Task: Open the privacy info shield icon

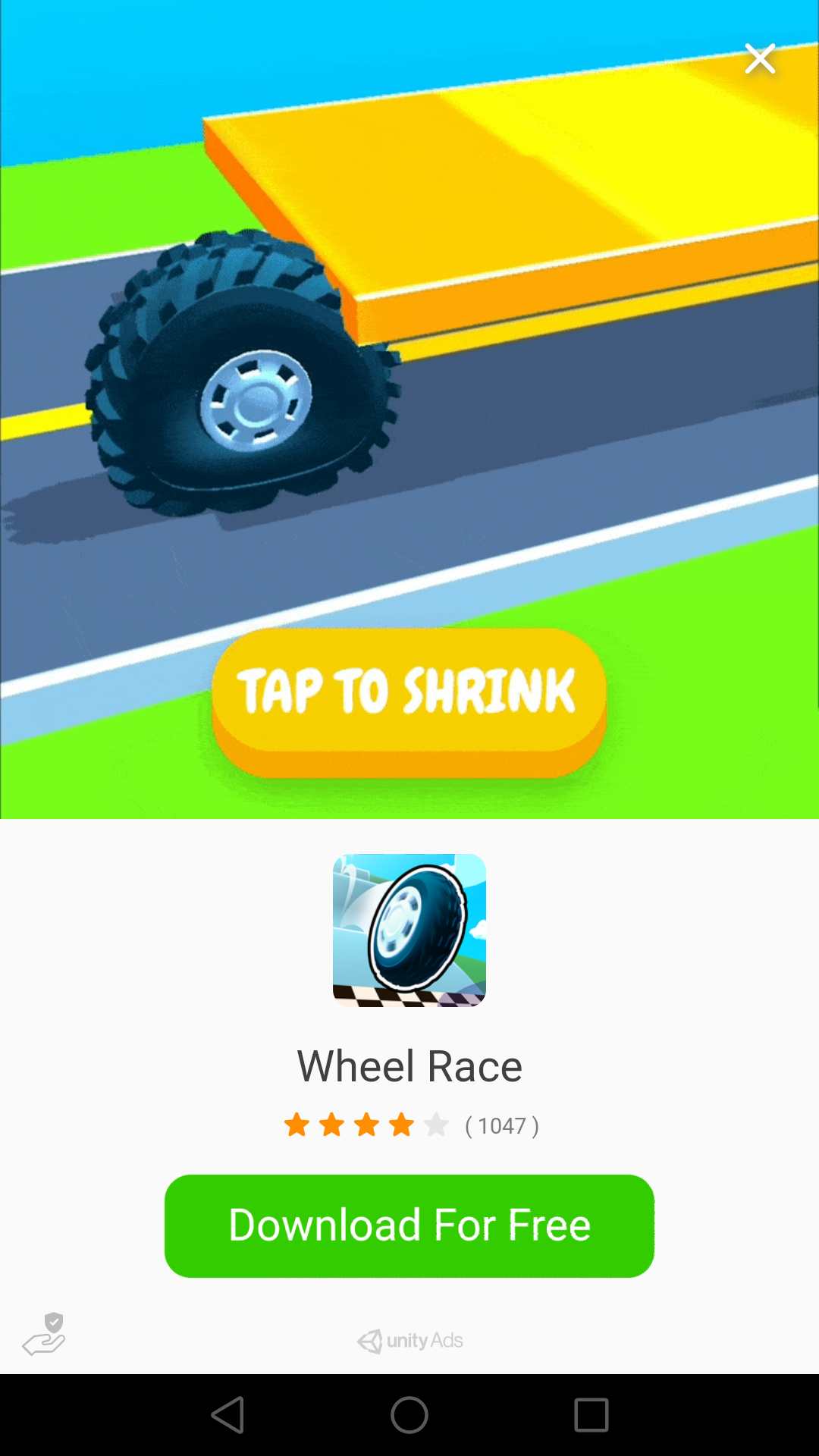Action: pyautogui.click(x=44, y=1334)
